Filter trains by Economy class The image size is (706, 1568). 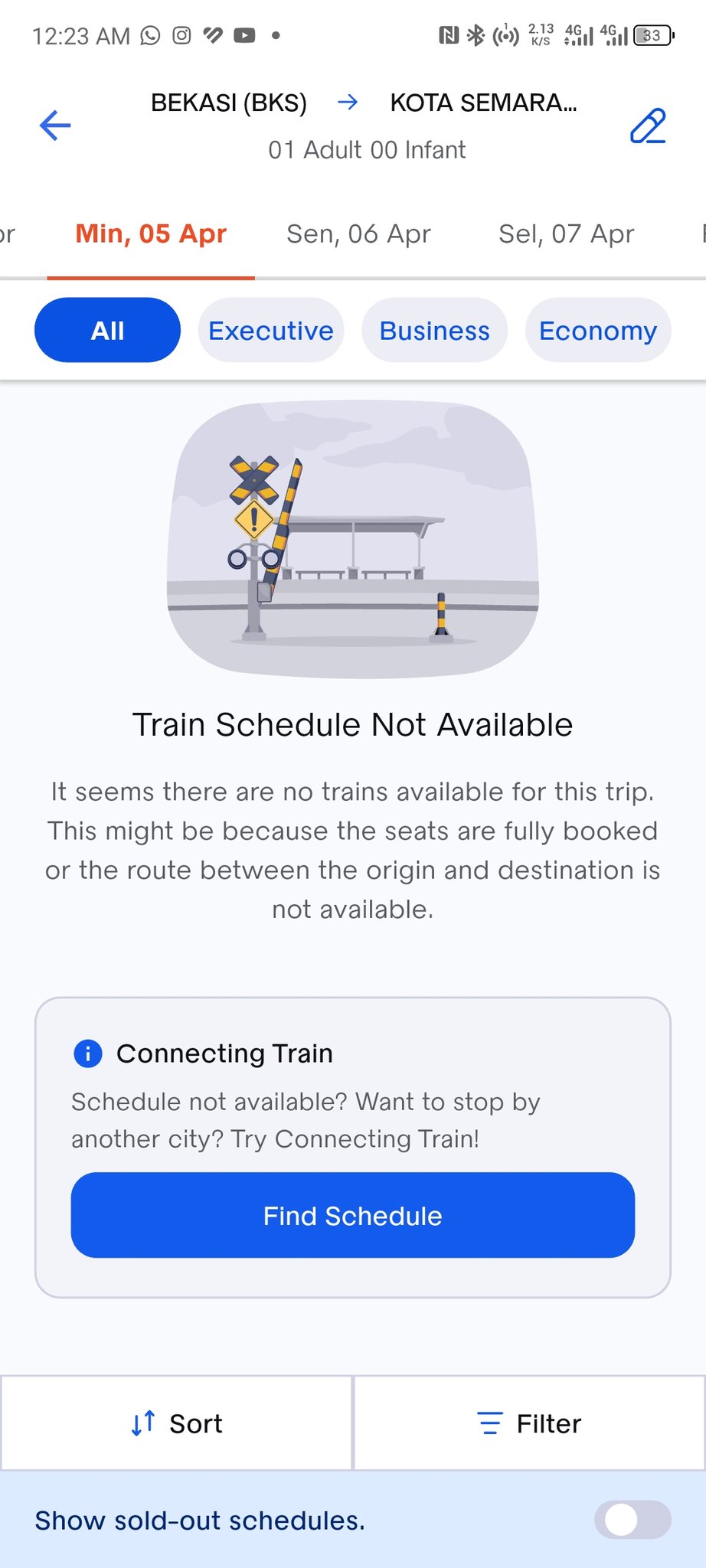(x=597, y=331)
